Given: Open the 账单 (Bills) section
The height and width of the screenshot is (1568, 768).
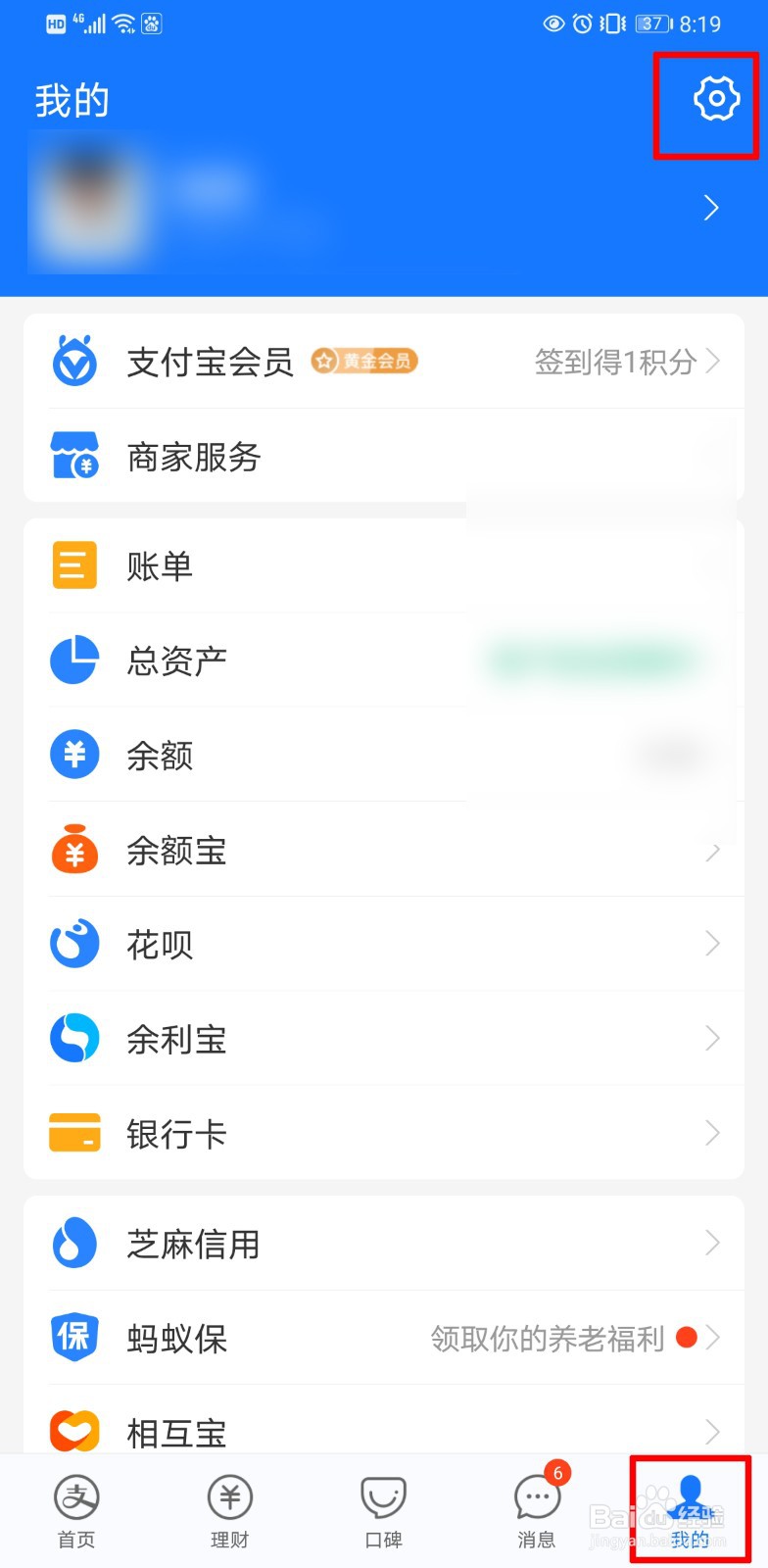Looking at the screenshot, I should (160, 565).
